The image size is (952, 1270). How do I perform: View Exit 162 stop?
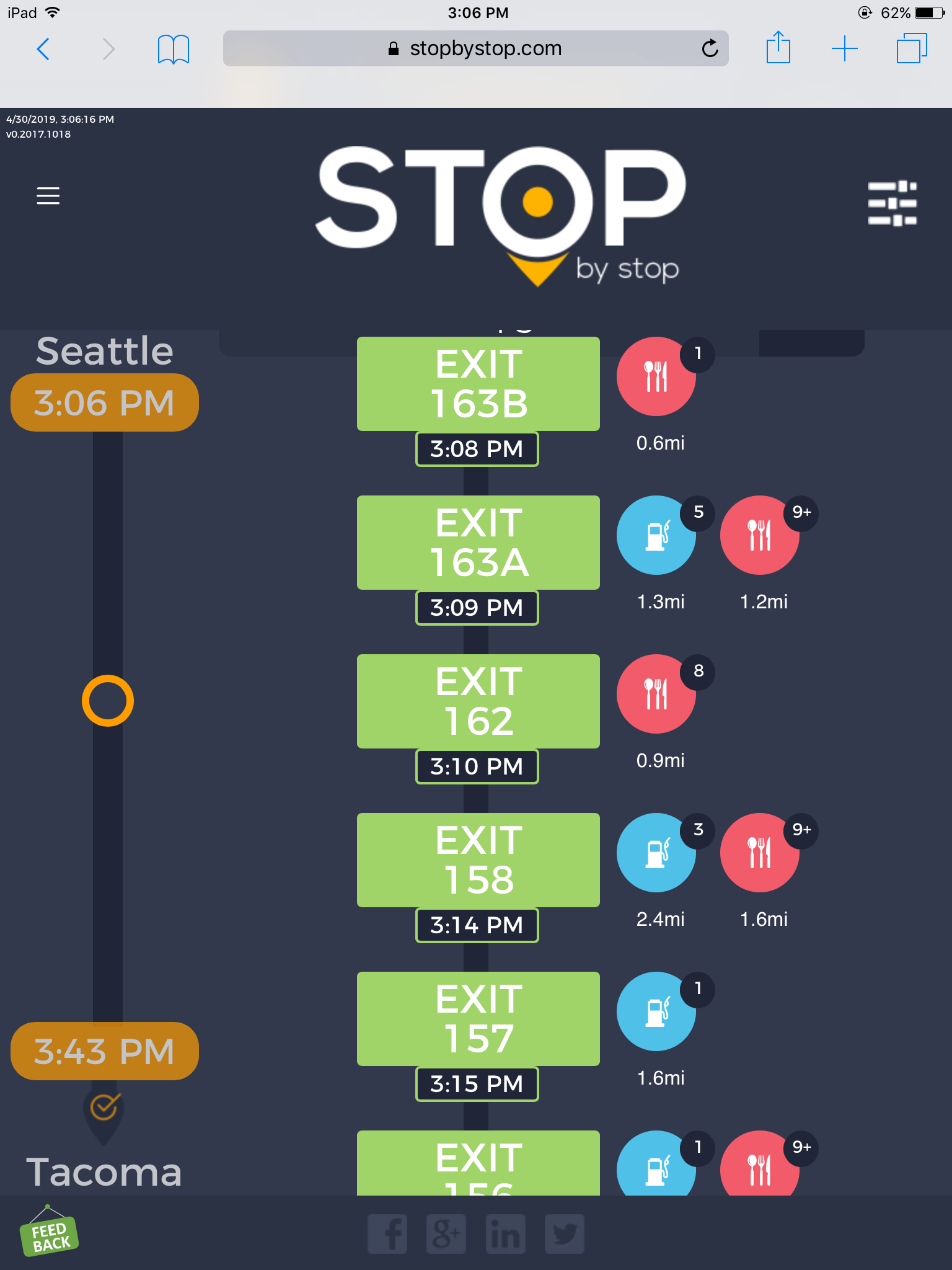pos(478,701)
